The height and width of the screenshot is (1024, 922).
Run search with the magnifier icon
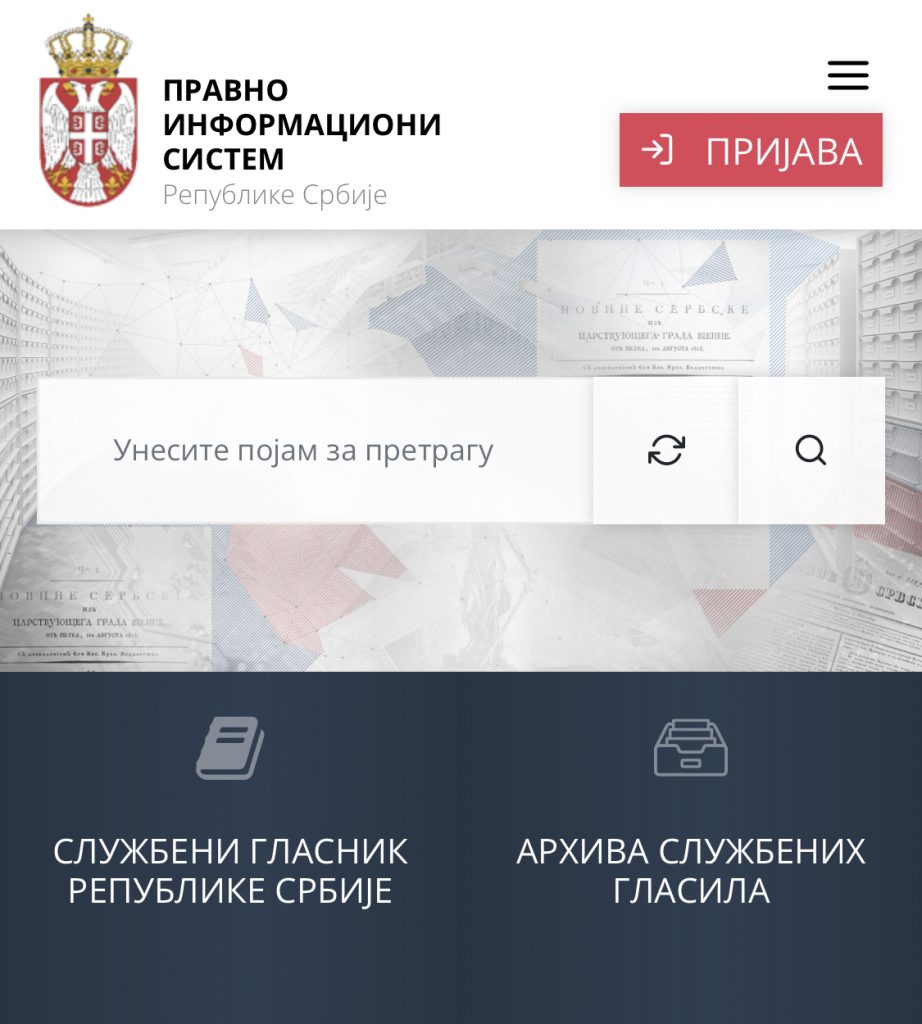point(811,451)
